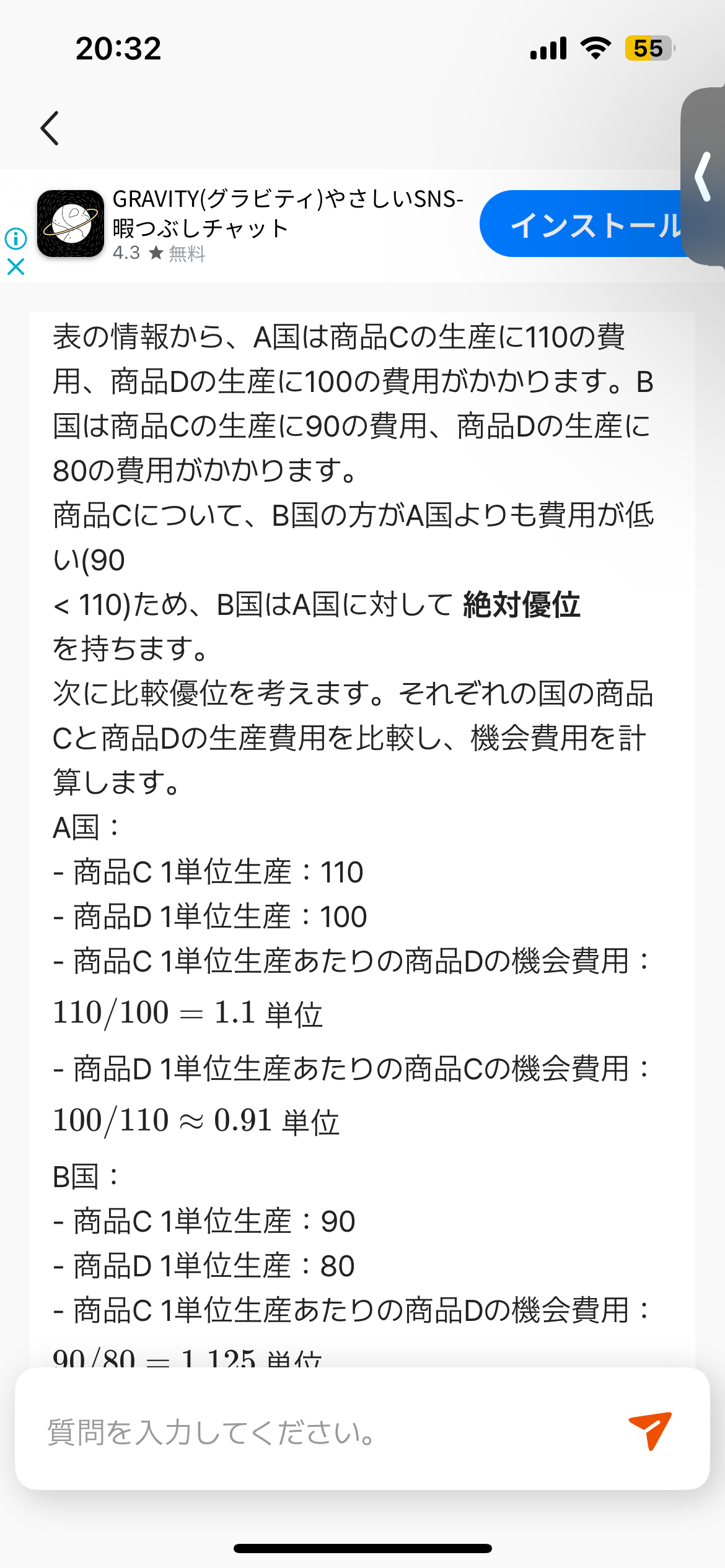Send the question with the orange arrow

[x=650, y=1429]
